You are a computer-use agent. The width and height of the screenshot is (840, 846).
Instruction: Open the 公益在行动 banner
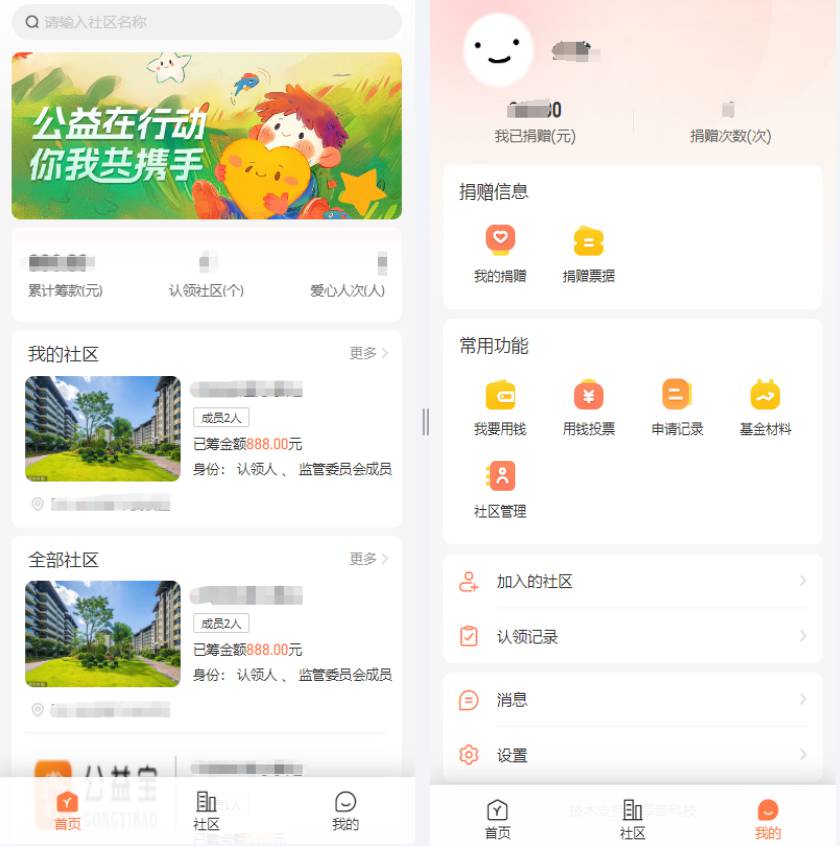pyautogui.click(x=207, y=135)
